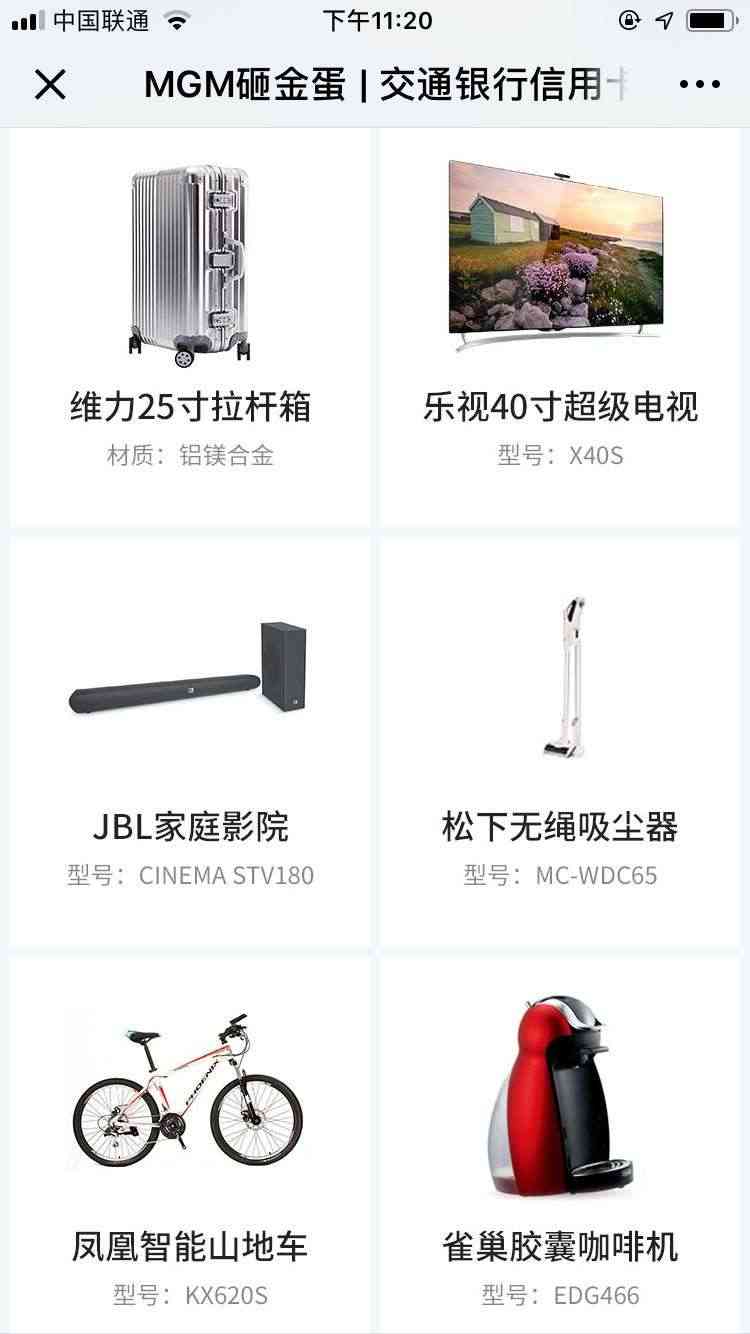Viewport: 750px width, 1334px height.
Task: Close the MGM砸金蛋 page with the X
Action: coord(49,86)
